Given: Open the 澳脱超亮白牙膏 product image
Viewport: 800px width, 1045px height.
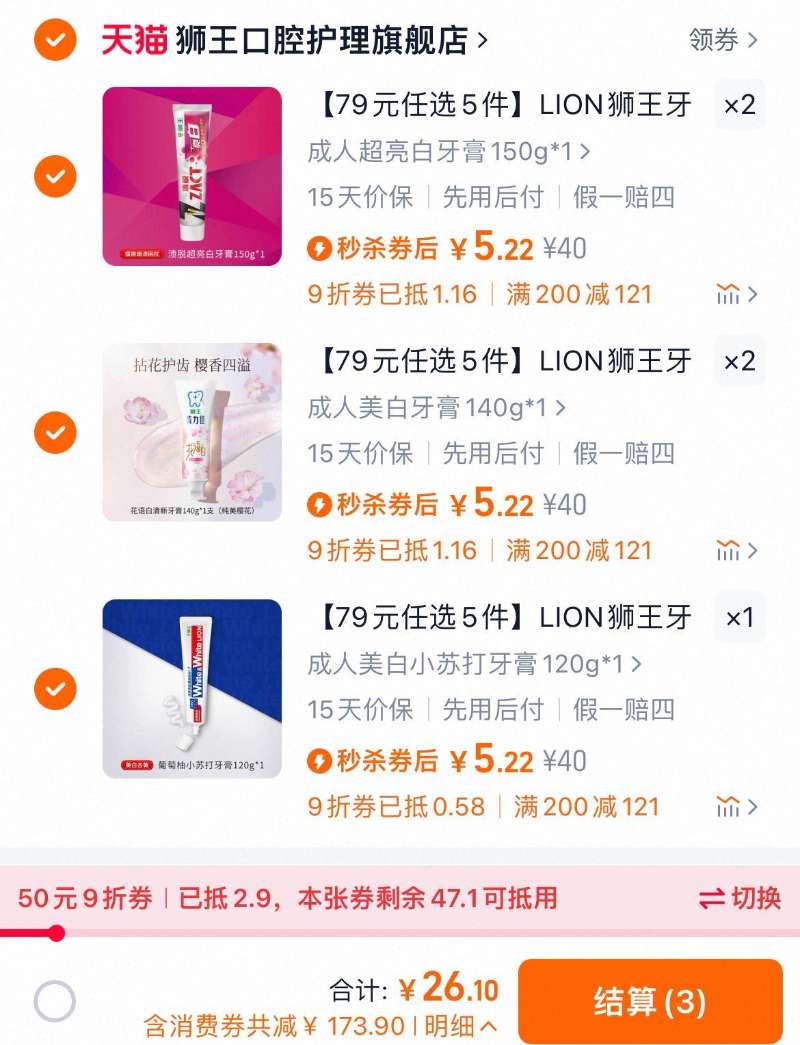Looking at the screenshot, I should (x=192, y=177).
